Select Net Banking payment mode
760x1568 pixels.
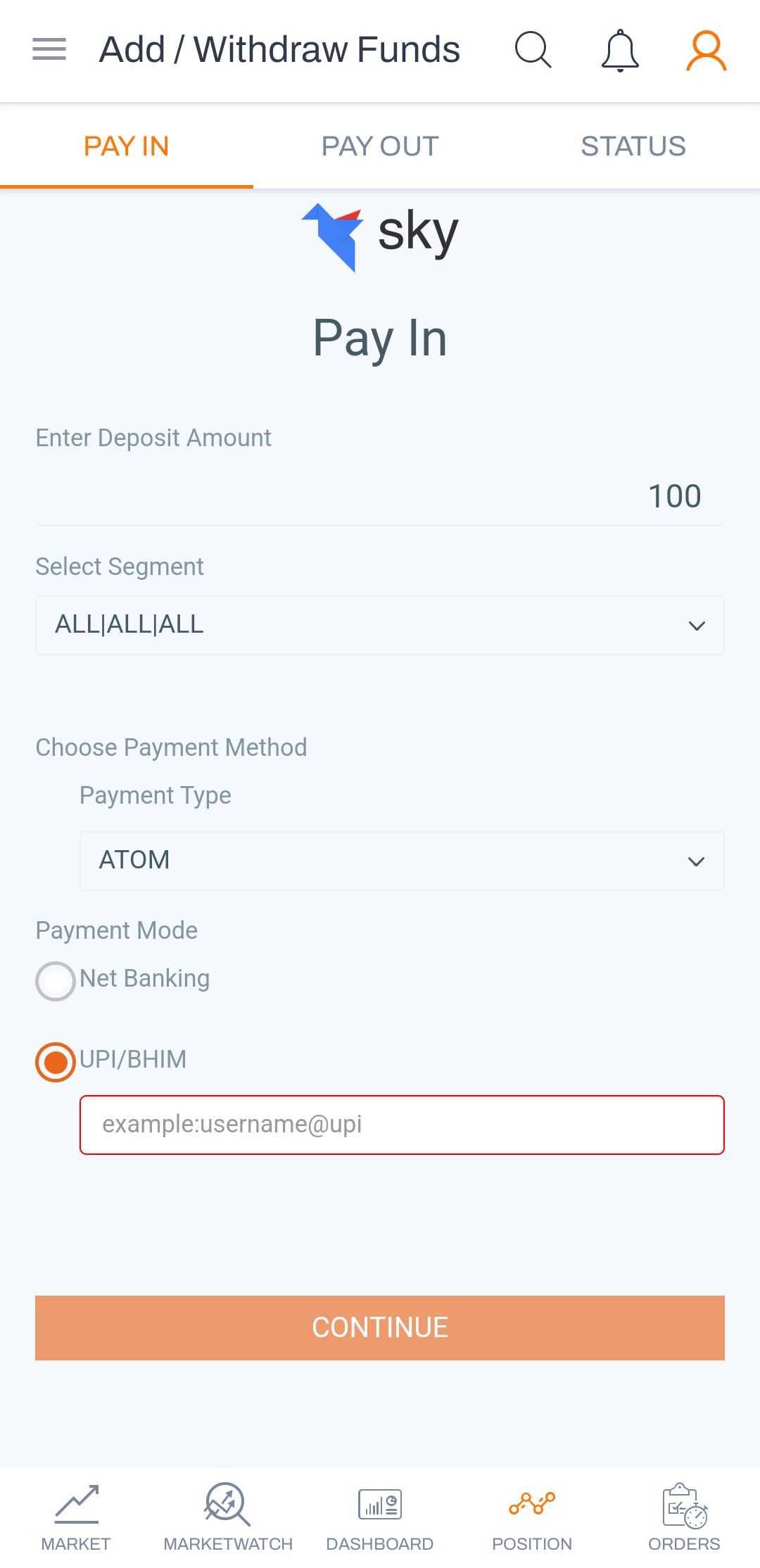point(56,980)
